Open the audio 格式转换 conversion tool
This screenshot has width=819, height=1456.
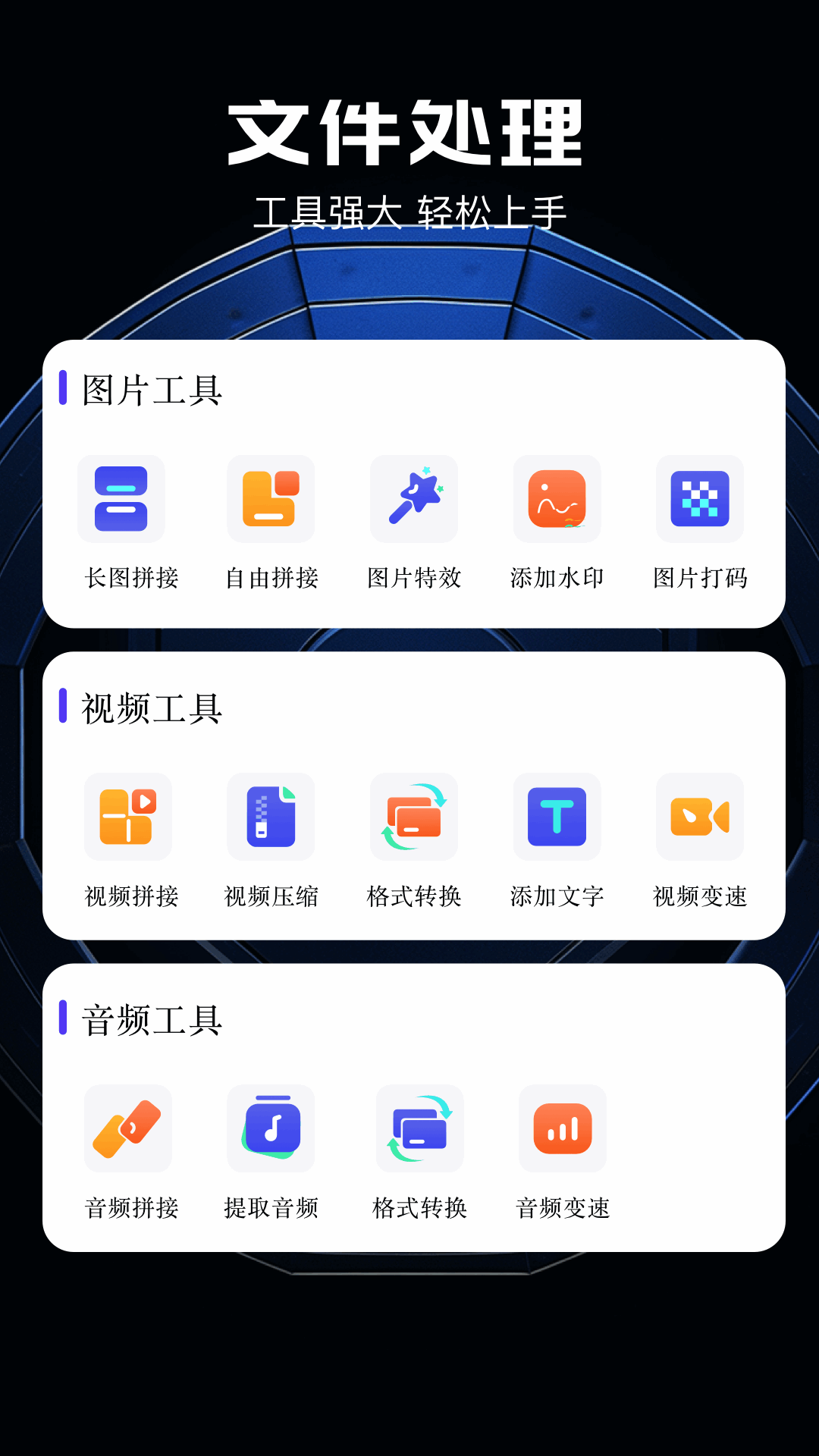419,1128
